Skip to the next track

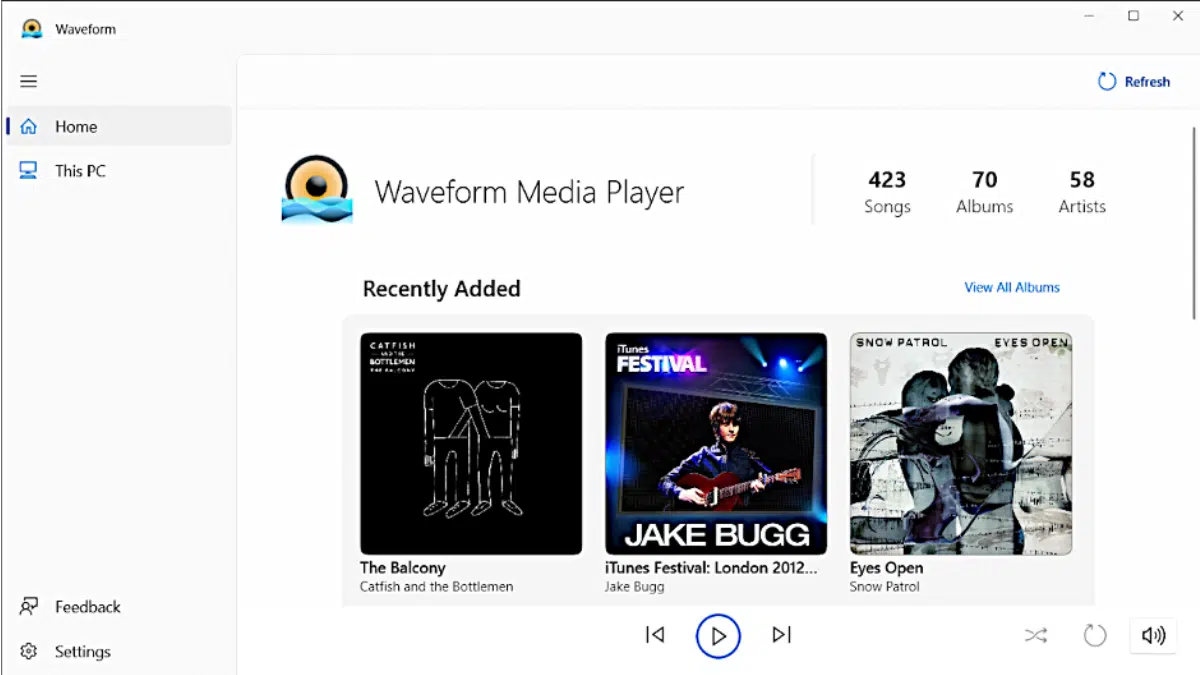tap(782, 635)
